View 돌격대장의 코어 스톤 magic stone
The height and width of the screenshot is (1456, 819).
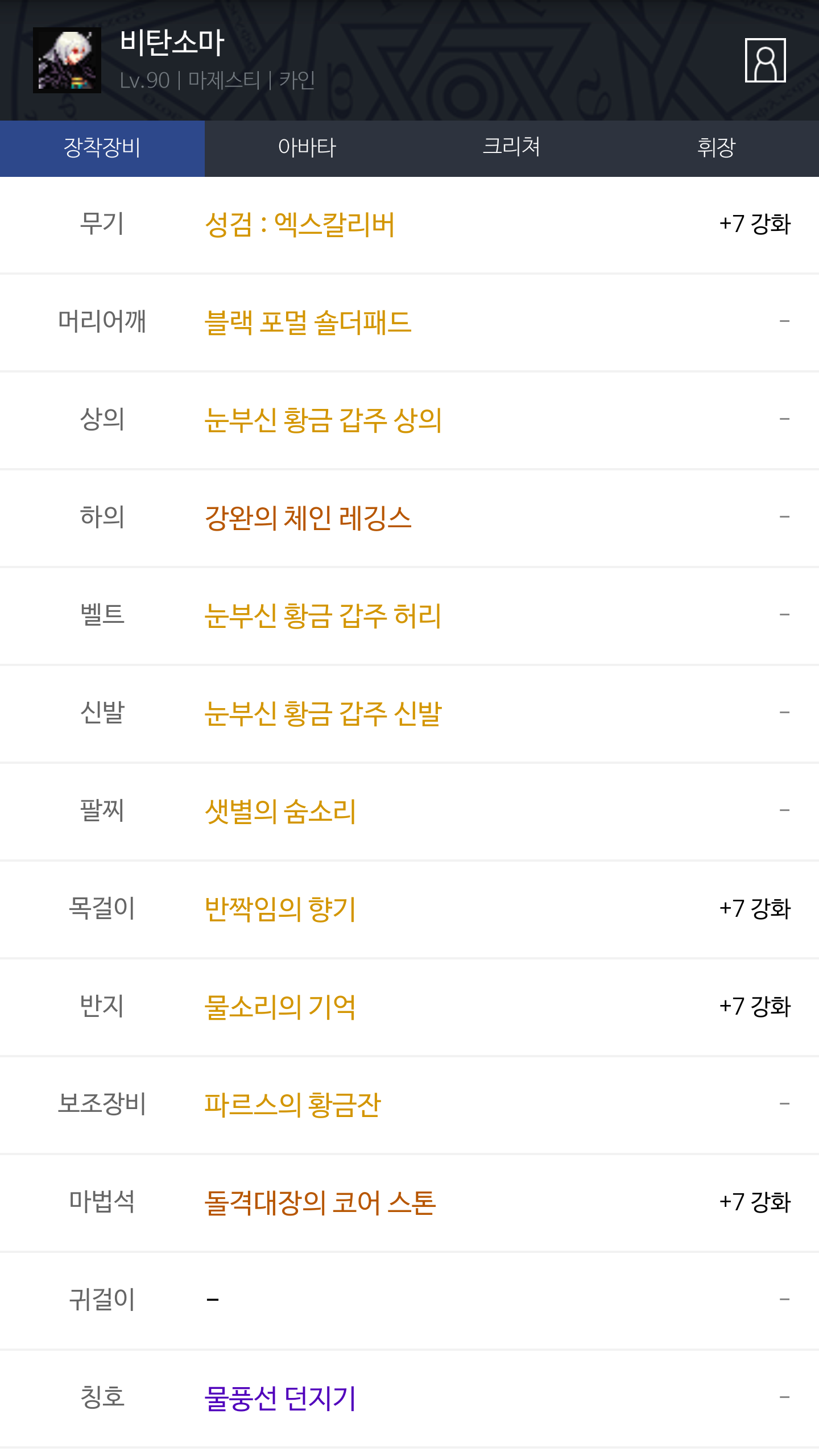[320, 1202]
